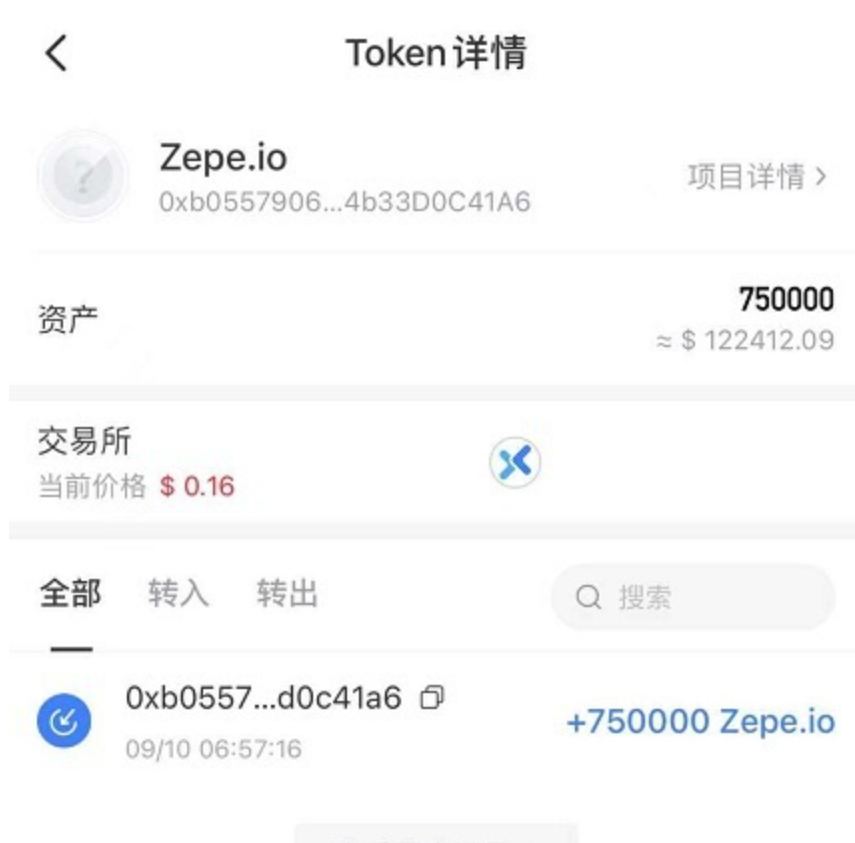Image resolution: width=855 pixels, height=843 pixels.
Task: Go back using the back arrow
Action: (x=56, y=52)
